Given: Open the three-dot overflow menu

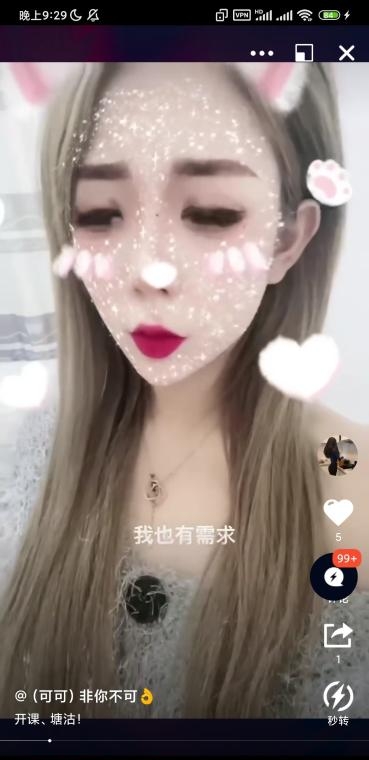Looking at the screenshot, I should tap(262, 53).
